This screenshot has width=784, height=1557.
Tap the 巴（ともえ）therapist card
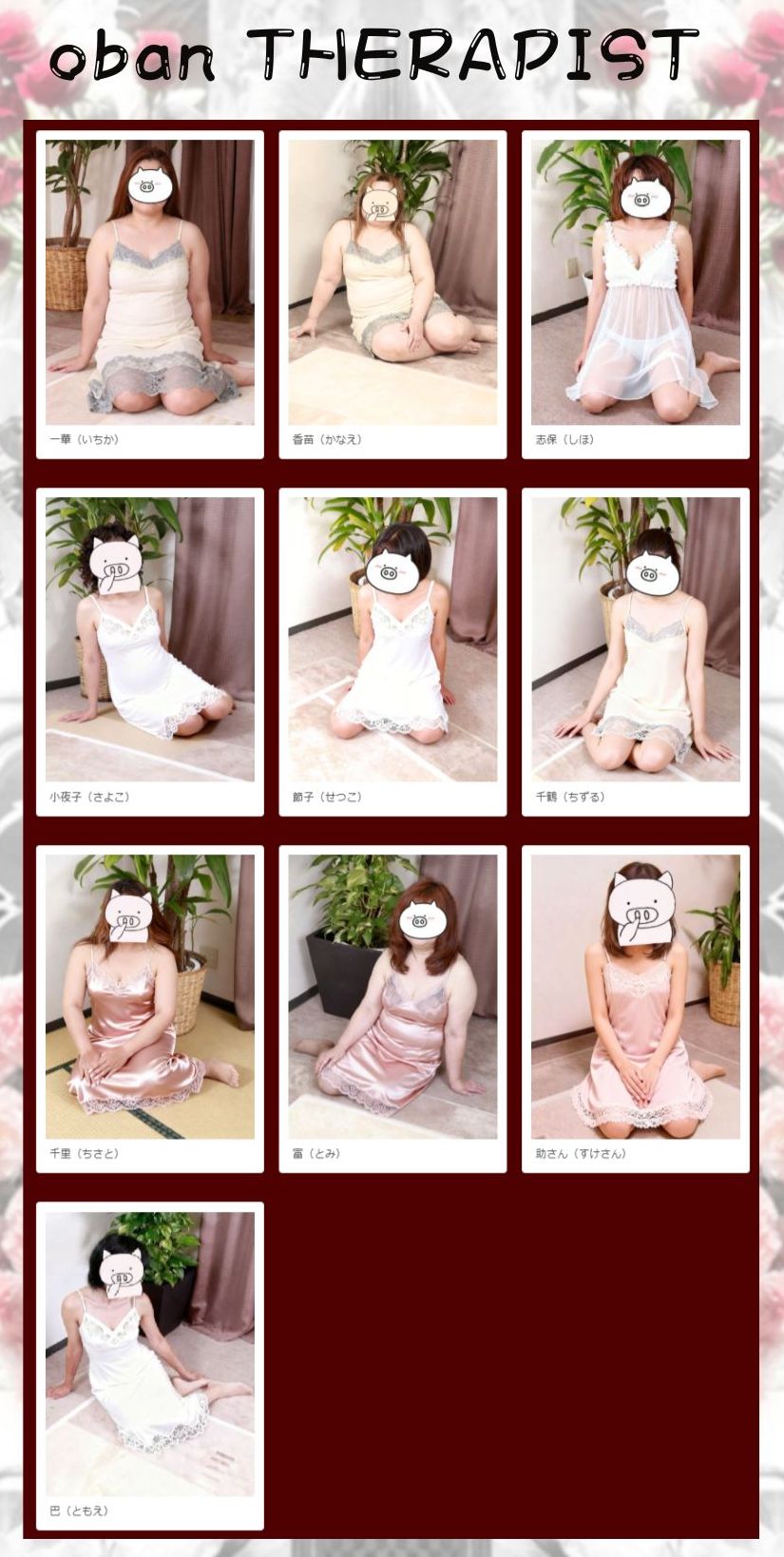coord(150,1366)
